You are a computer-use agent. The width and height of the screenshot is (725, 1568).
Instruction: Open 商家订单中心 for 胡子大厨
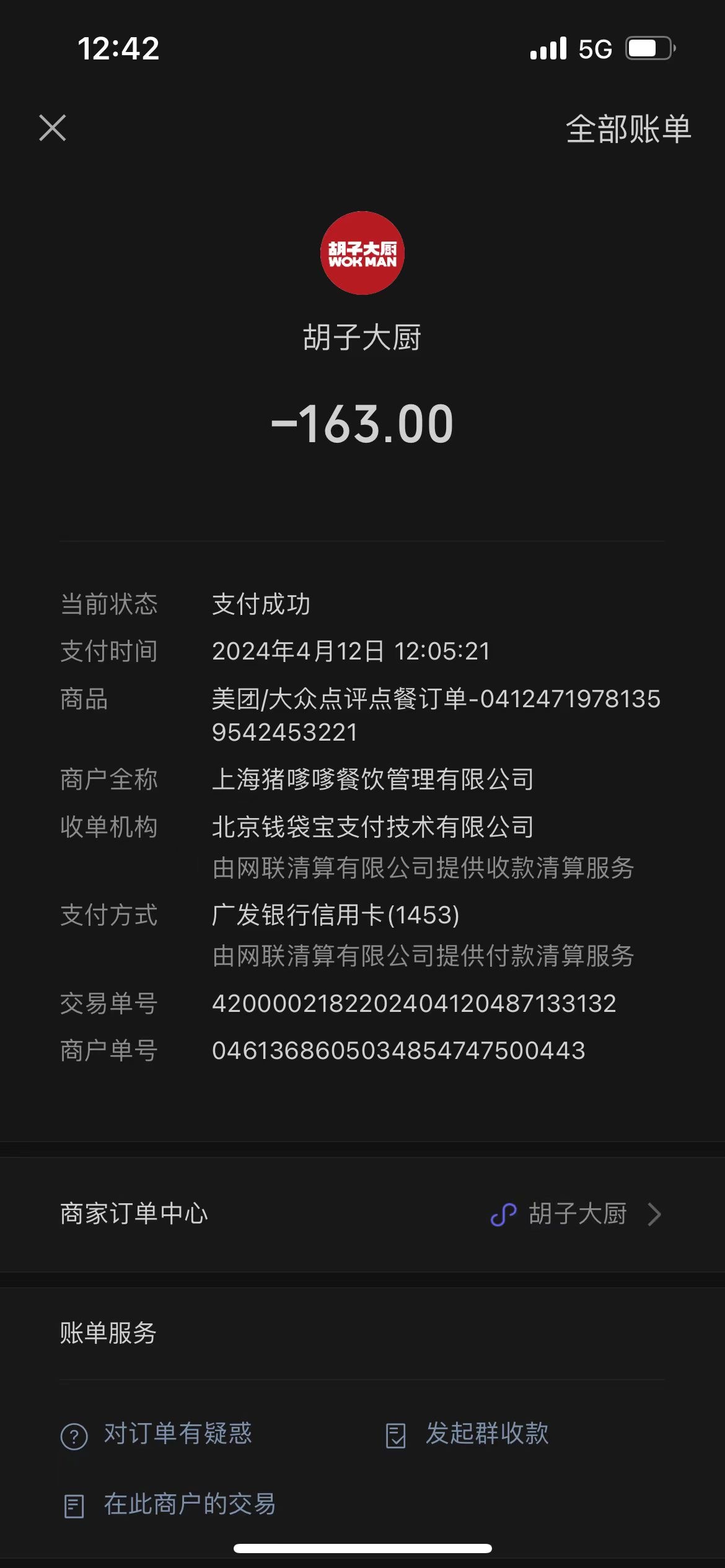click(x=362, y=1214)
